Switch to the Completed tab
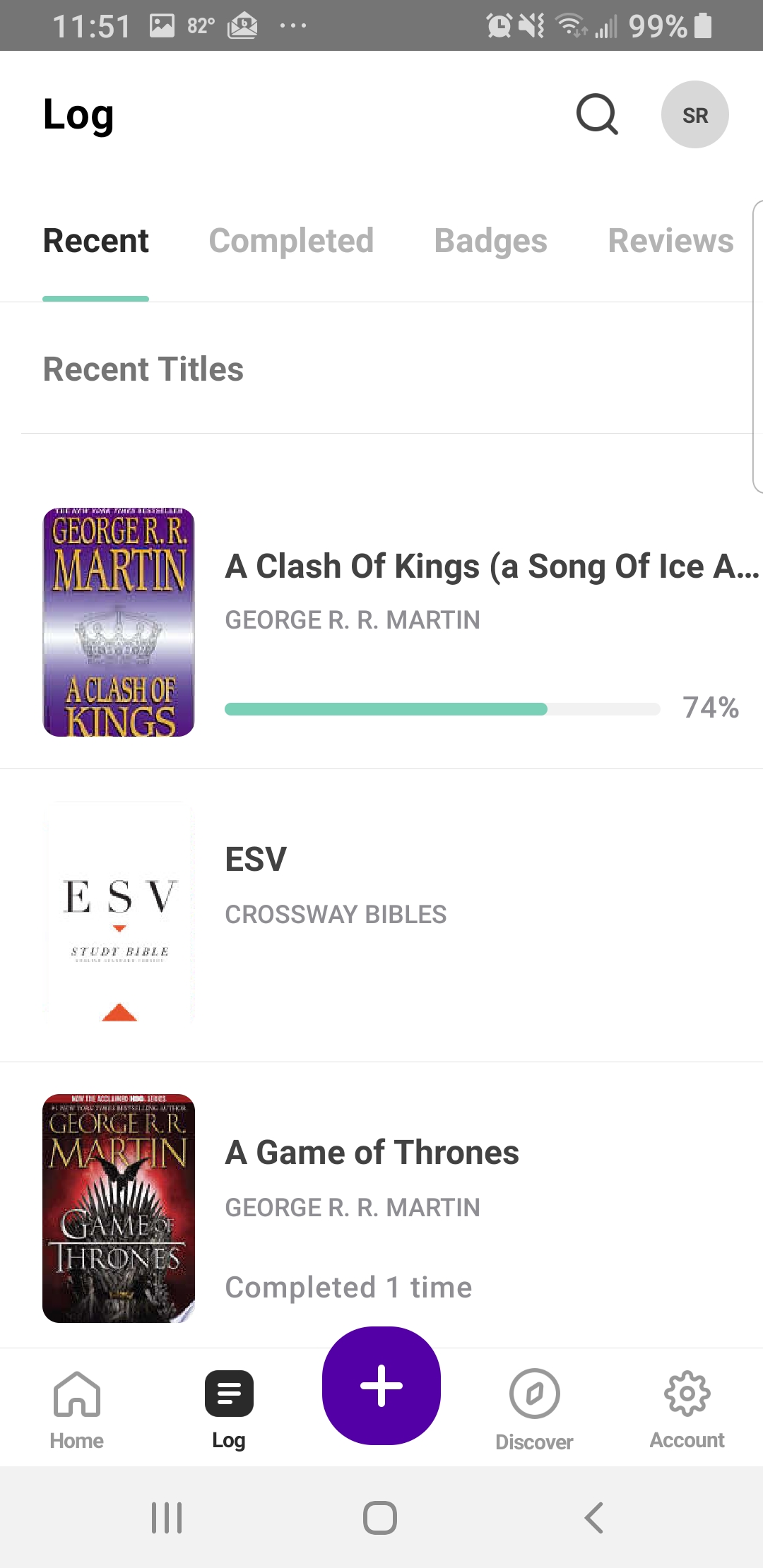The height and width of the screenshot is (1568, 763). pyautogui.click(x=291, y=241)
